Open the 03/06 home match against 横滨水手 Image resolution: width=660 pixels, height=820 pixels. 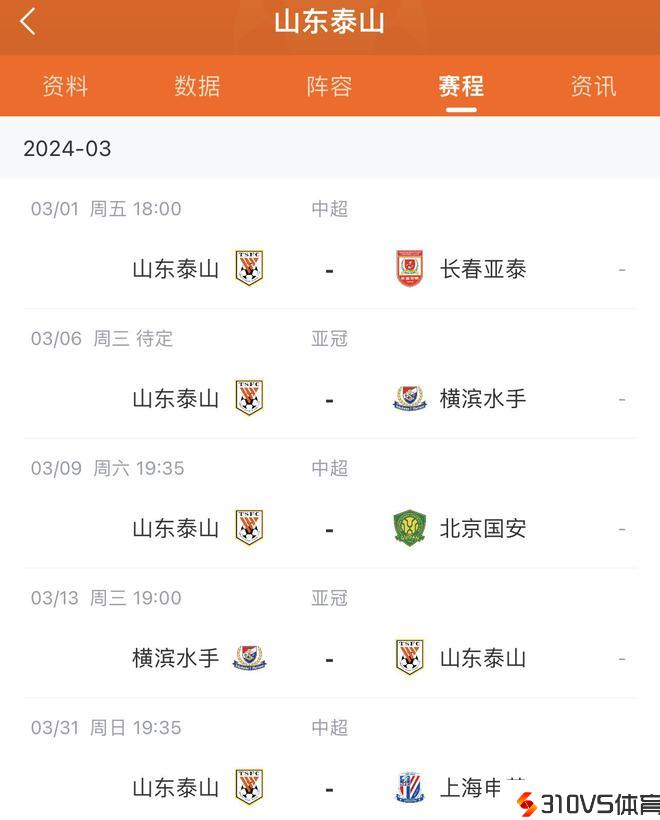tap(329, 398)
